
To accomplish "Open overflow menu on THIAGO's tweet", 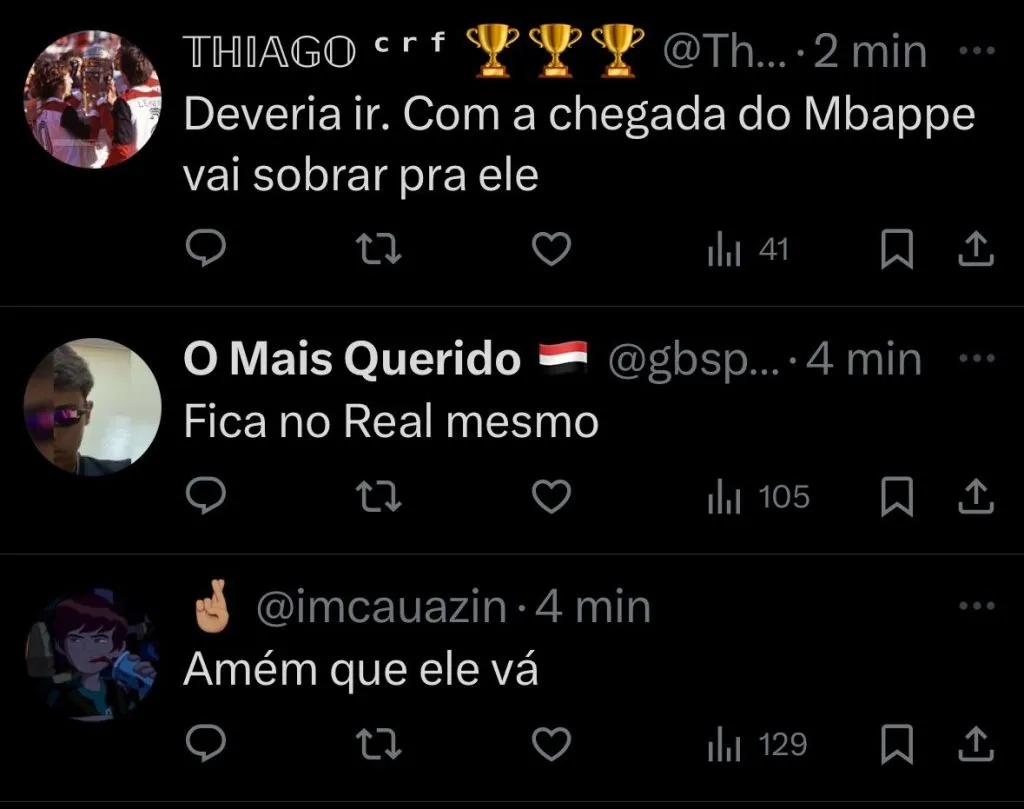I will tap(976, 51).
